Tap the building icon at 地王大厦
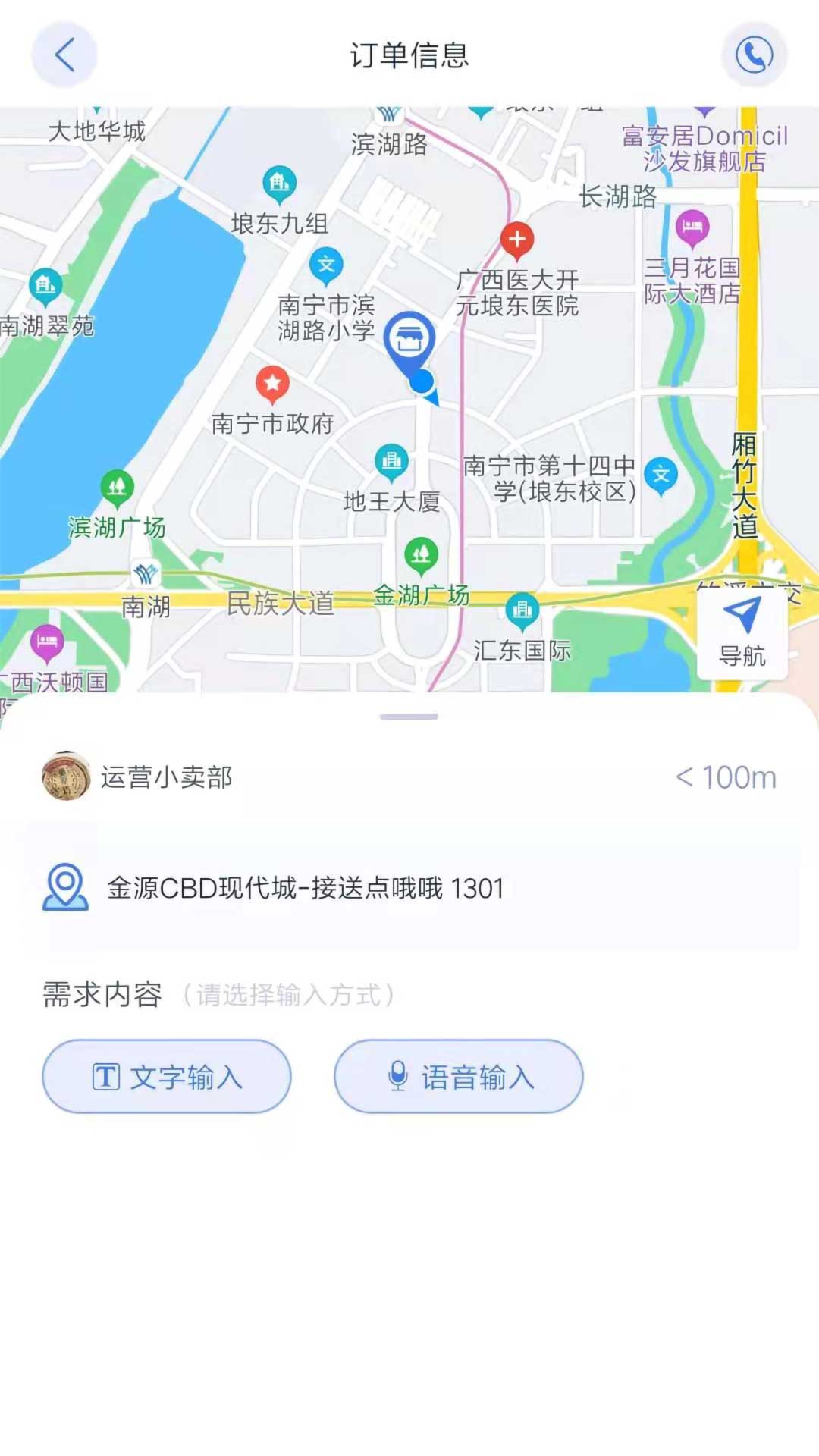This screenshot has width=819, height=1456. [391, 459]
